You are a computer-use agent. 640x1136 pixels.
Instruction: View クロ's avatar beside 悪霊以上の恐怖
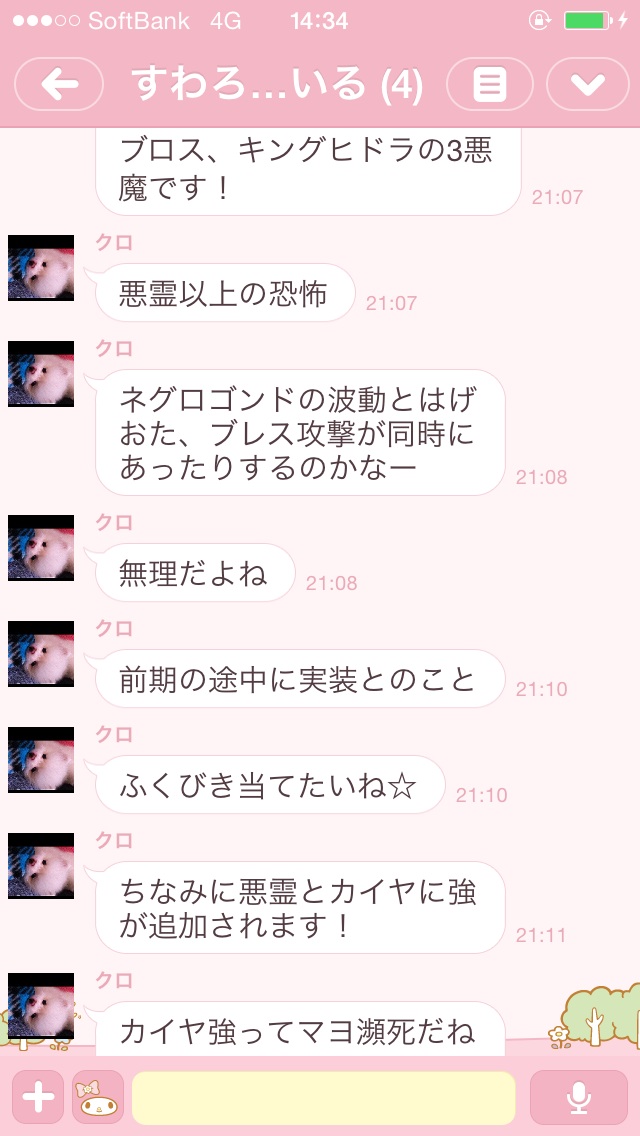pos(41,268)
